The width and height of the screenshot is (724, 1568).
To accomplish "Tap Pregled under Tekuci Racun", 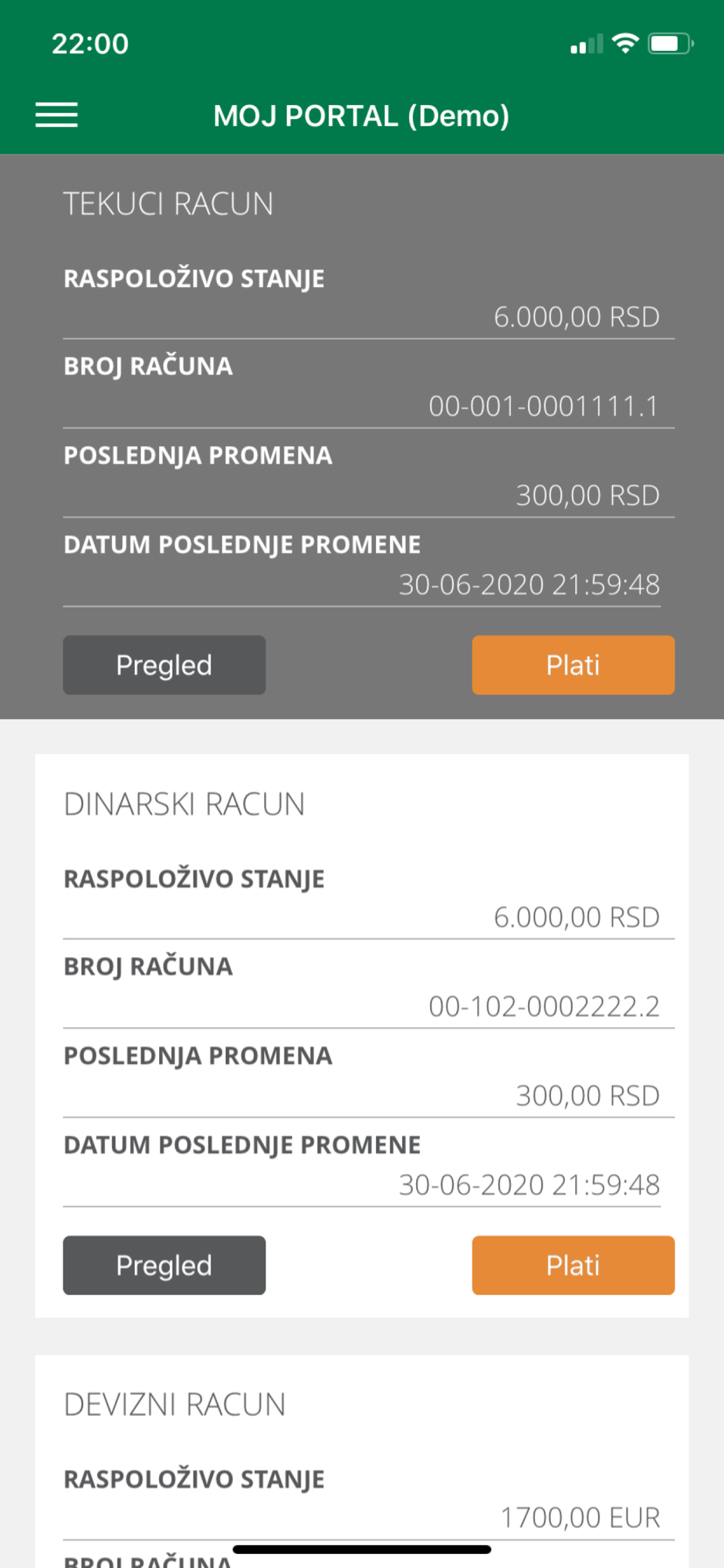I will [x=165, y=665].
